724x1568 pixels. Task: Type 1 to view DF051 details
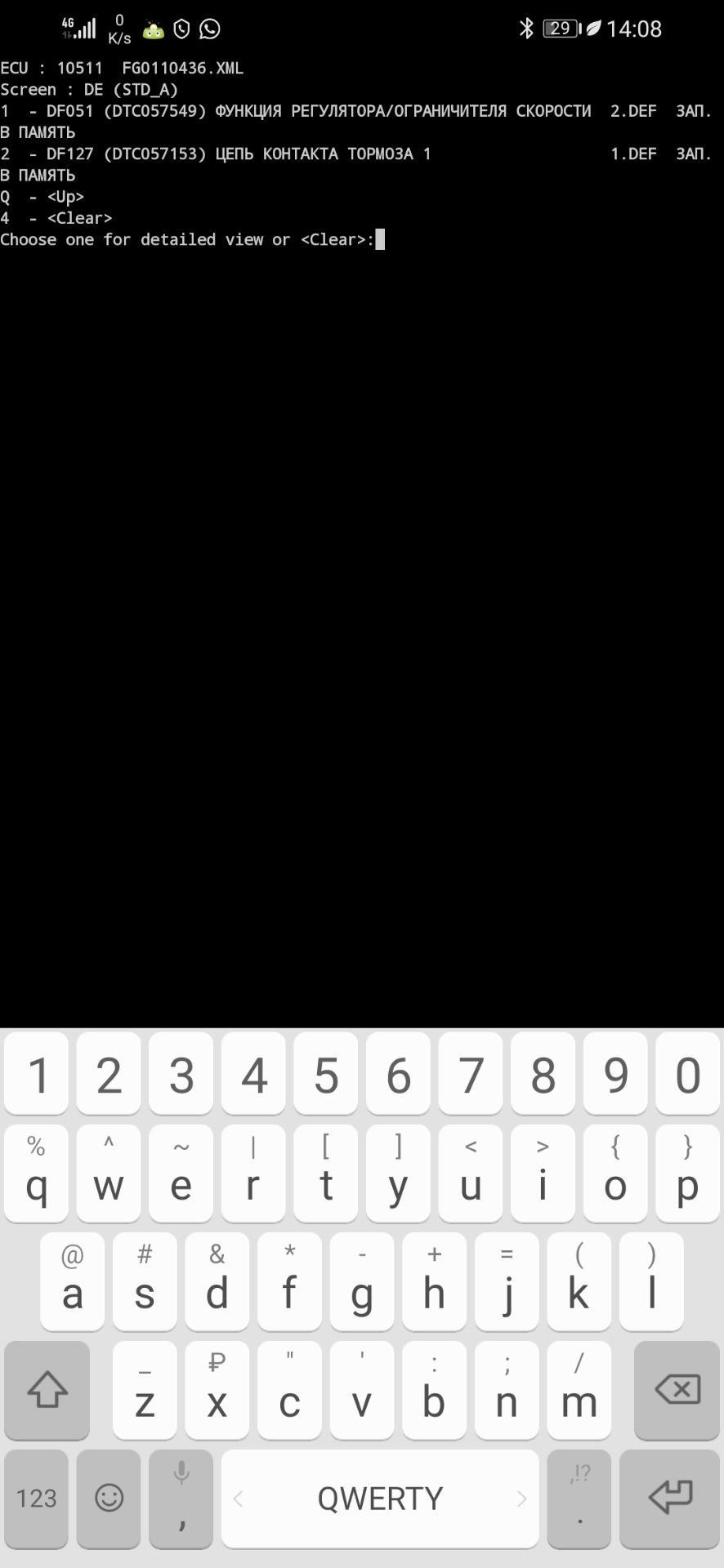pyautogui.click(x=37, y=1074)
